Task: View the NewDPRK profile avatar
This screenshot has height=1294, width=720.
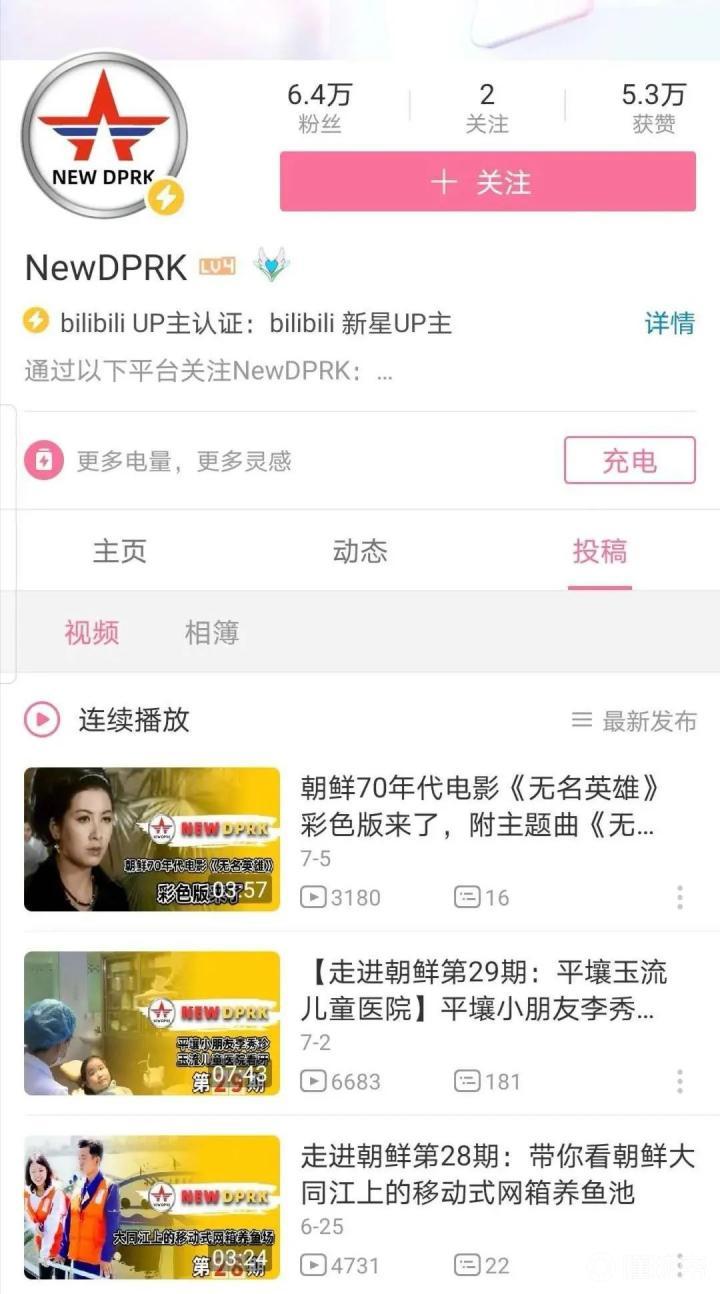Action: pyautogui.click(x=104, y=135)
